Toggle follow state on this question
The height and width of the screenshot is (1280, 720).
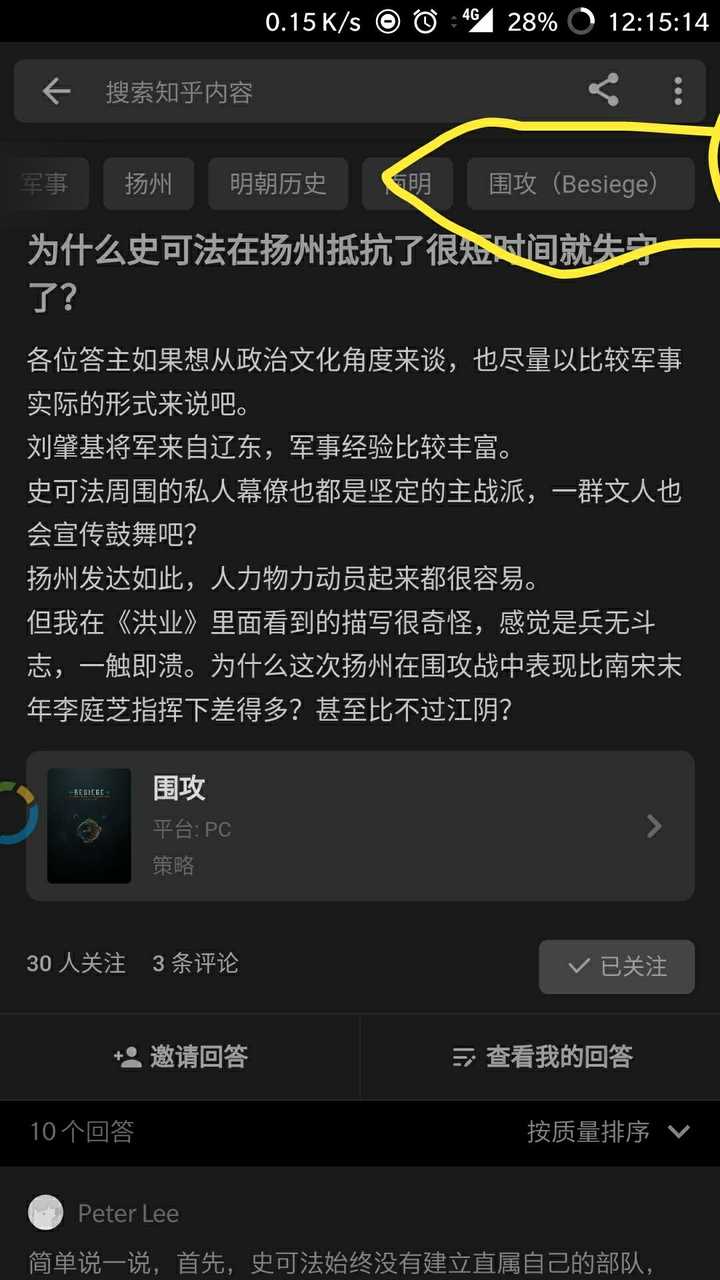(616, 967)
